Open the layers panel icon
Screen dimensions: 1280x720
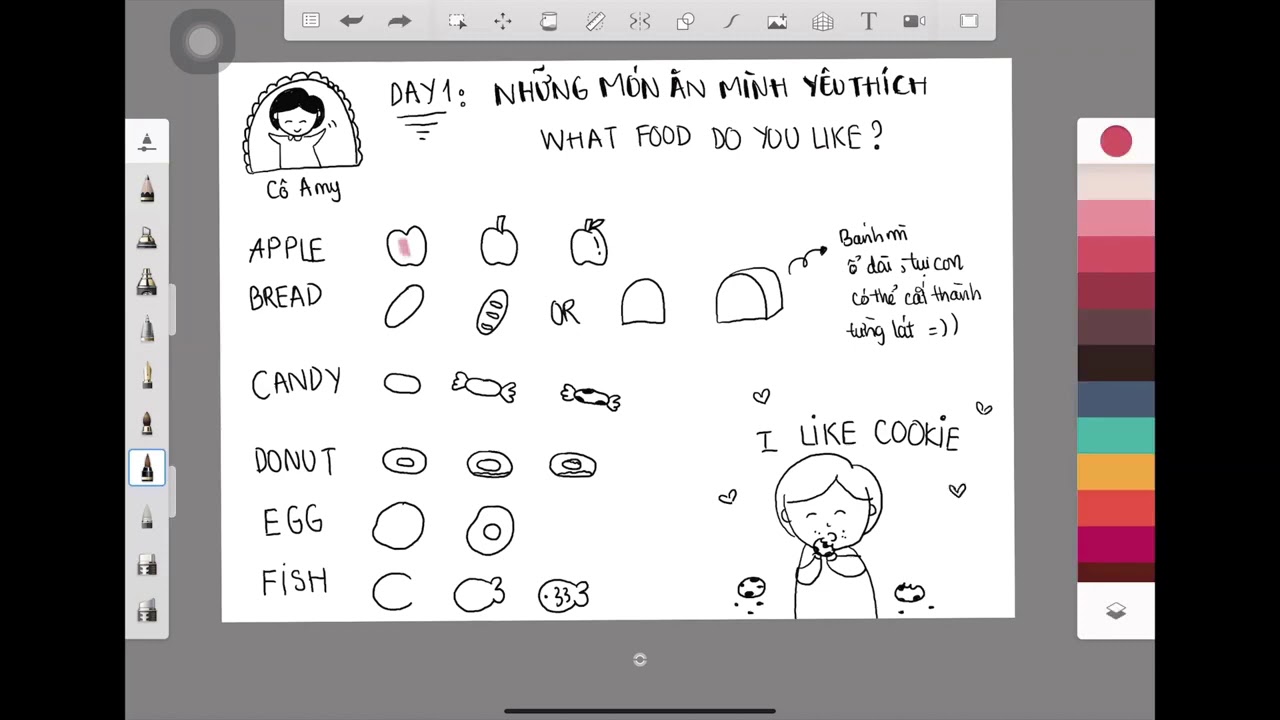coord(1116,611)
